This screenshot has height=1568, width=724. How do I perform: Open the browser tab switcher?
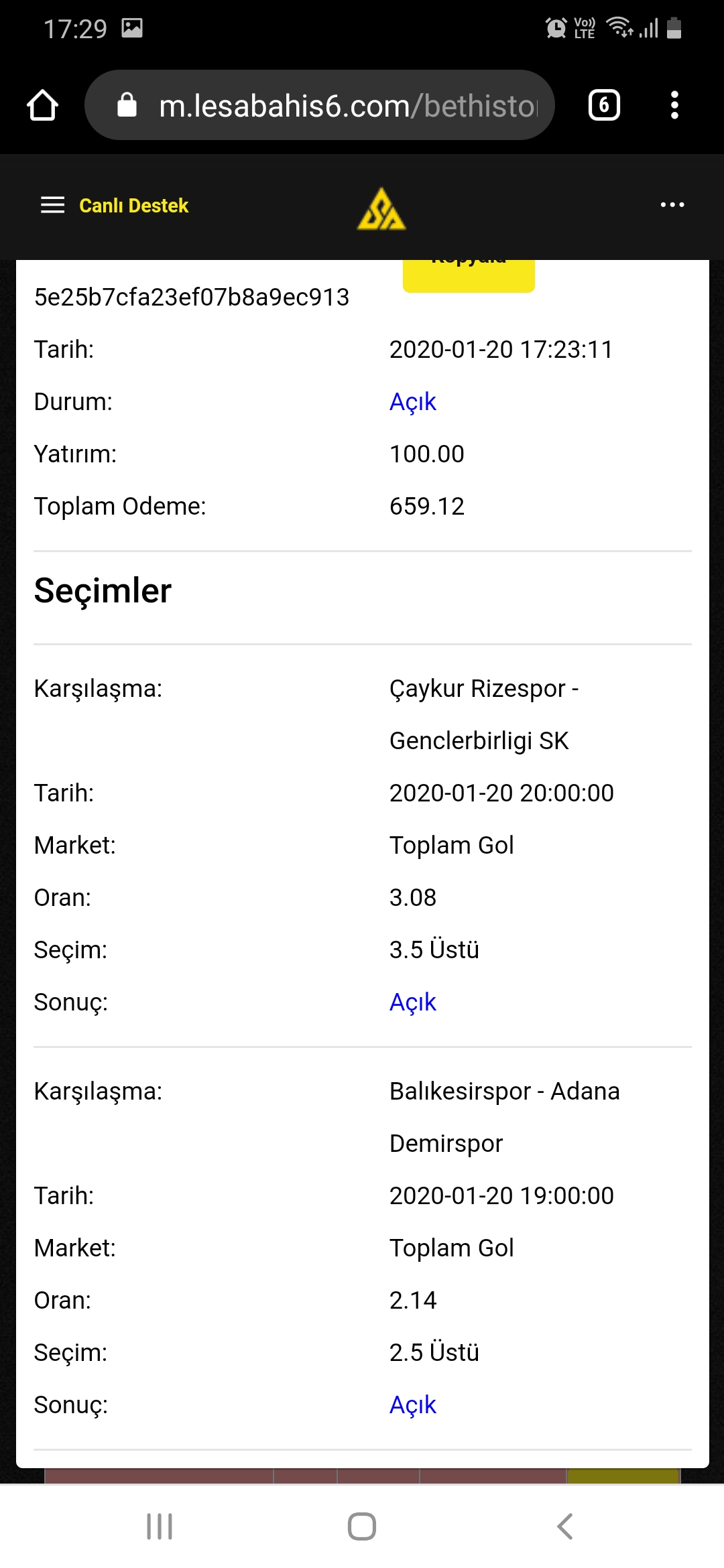[x=604, y=105]
